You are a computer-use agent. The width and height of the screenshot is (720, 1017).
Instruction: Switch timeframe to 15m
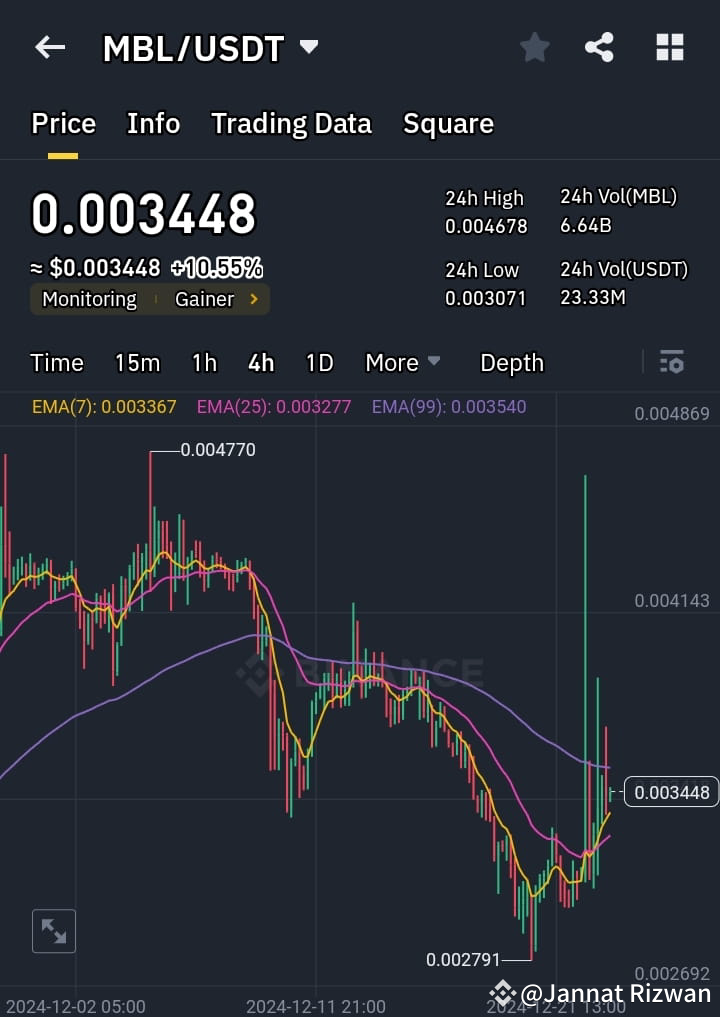tap(137, 363)
